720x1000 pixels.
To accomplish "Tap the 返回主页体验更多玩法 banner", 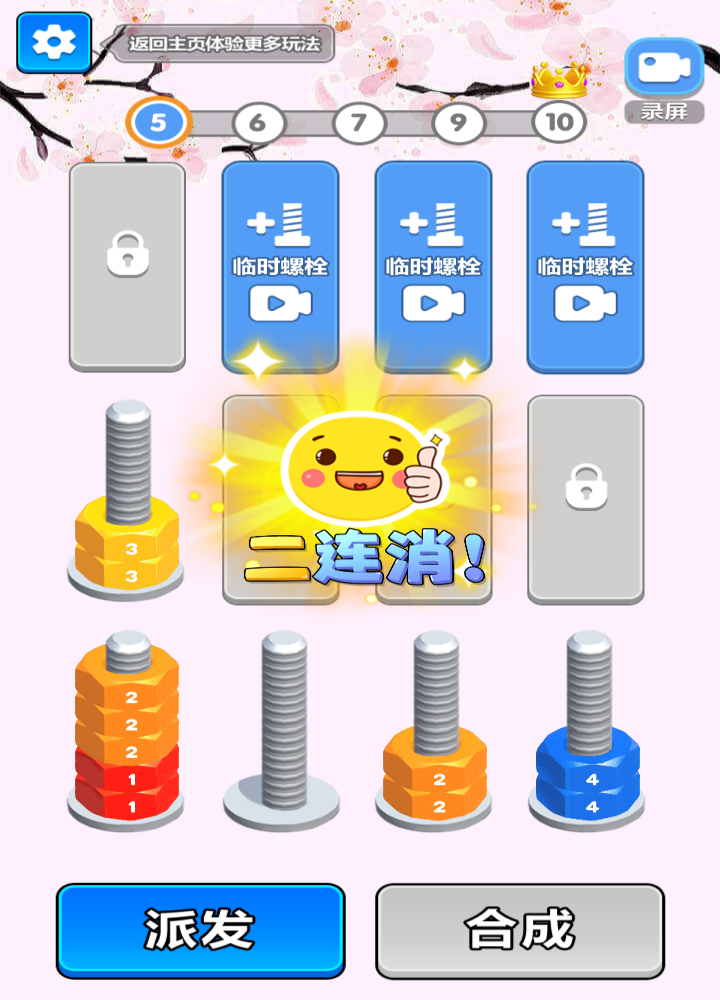I will pos(222,46).
